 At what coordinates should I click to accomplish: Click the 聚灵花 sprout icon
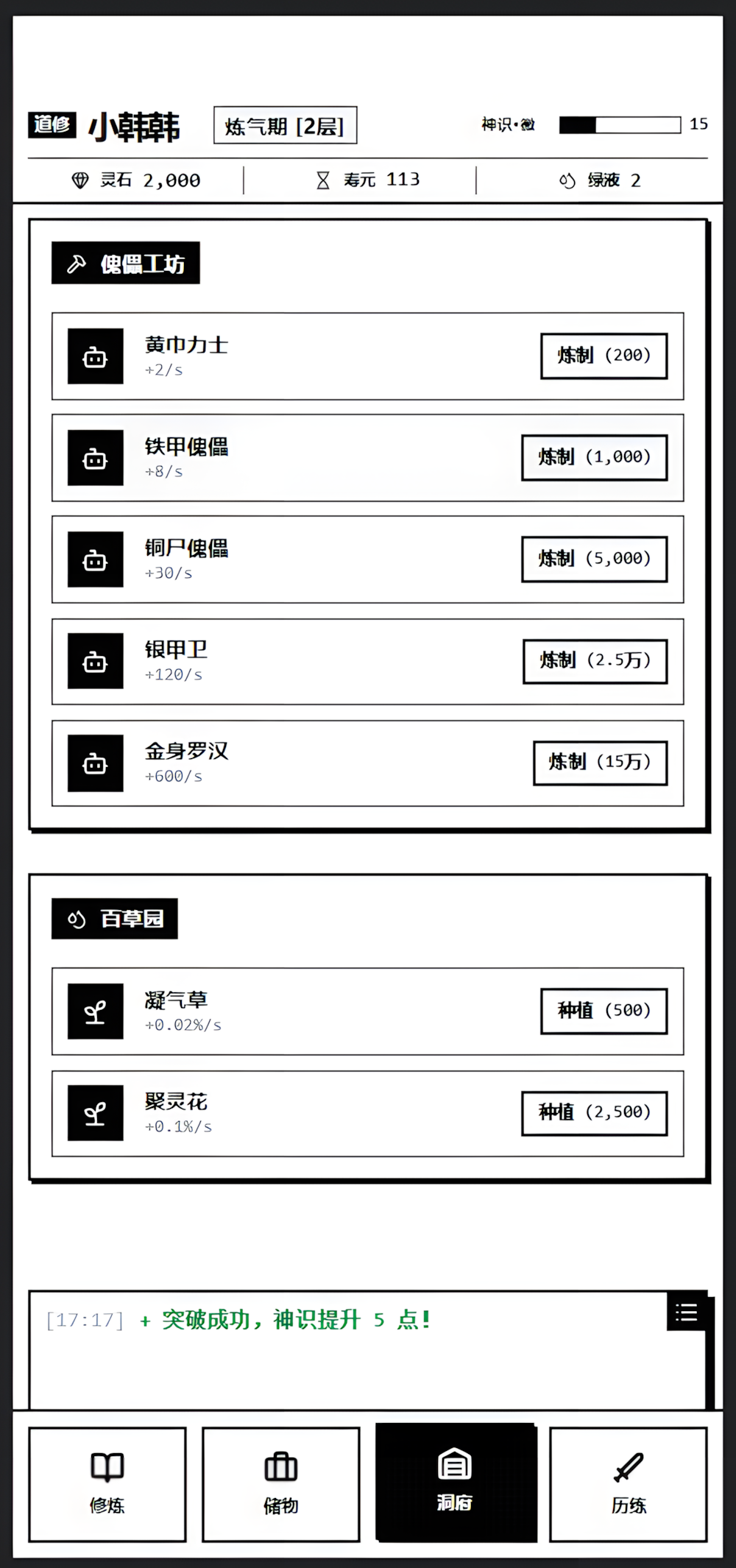tap(94, 1112)
